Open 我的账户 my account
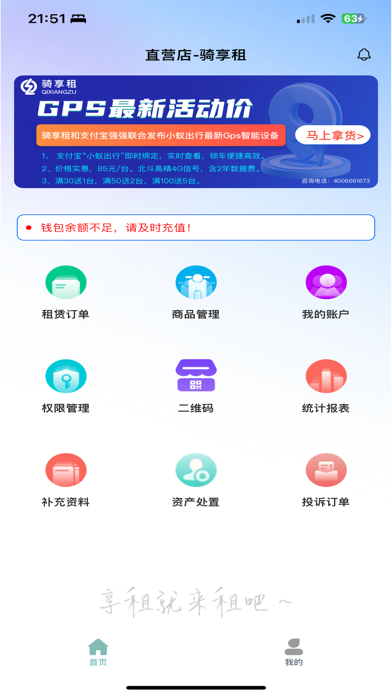The height and width of the screenshot is (696, 392). point(326,293)
